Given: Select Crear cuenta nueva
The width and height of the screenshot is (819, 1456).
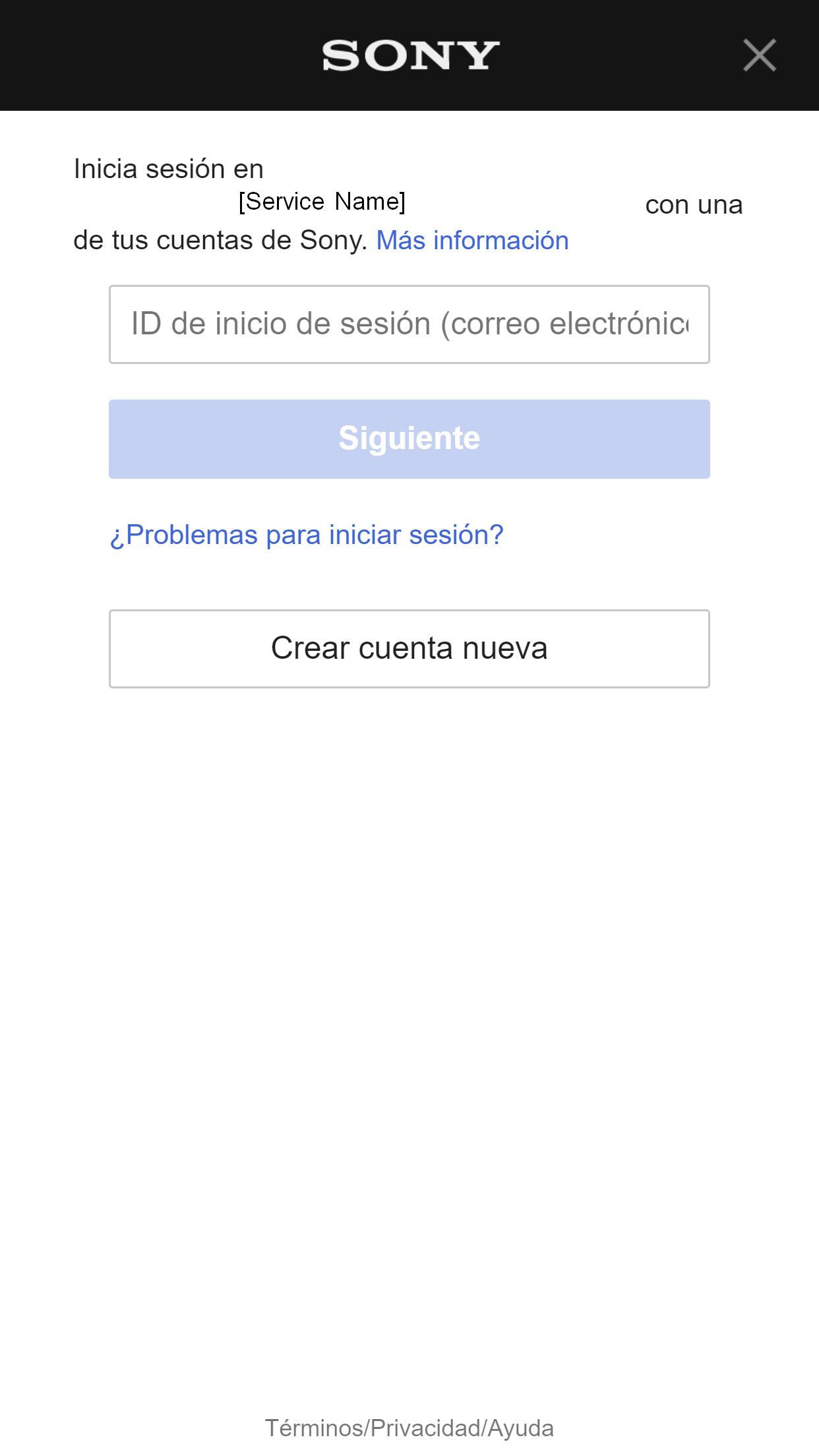Looking at the screenshot, I should click(409, 649).
